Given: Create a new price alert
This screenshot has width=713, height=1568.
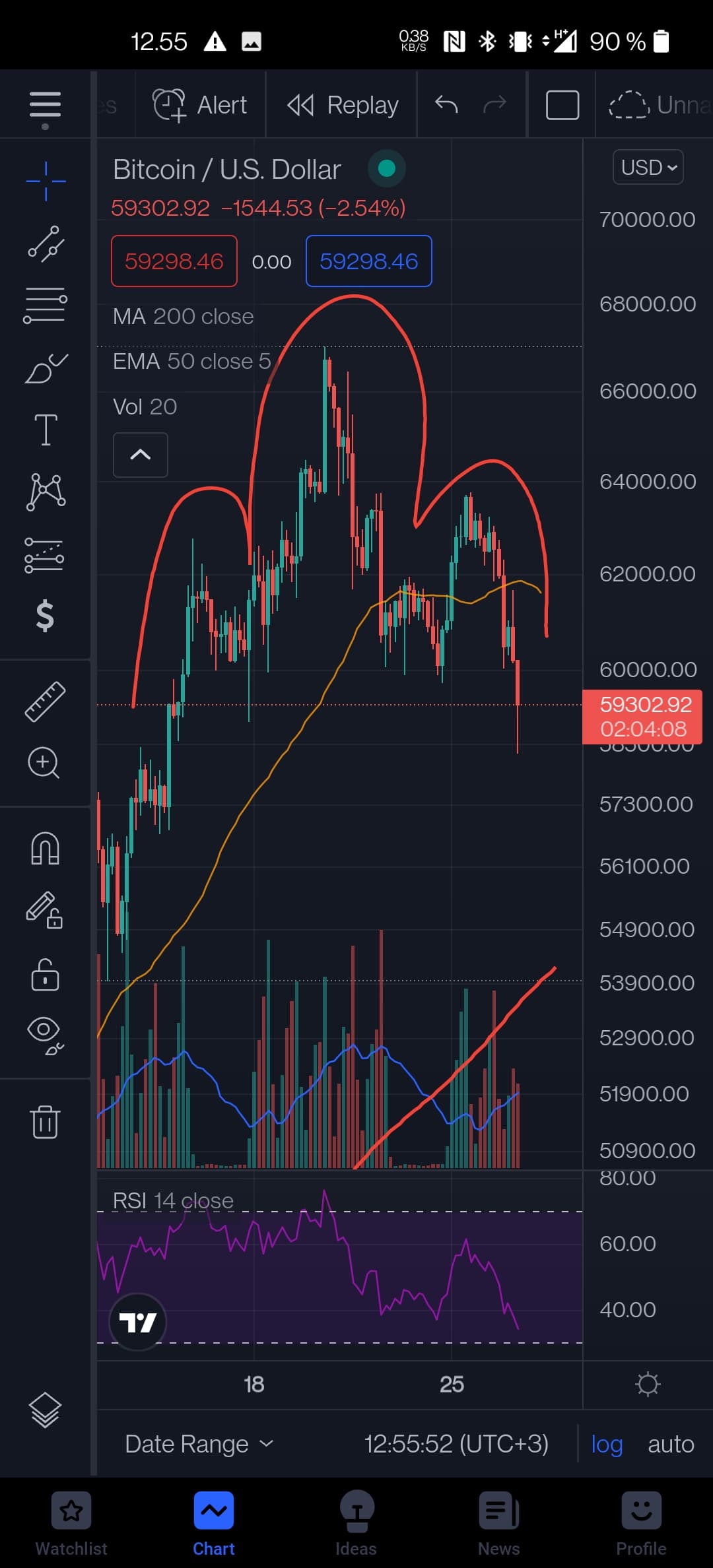Looking at the screenshot, I should [200, 106].
